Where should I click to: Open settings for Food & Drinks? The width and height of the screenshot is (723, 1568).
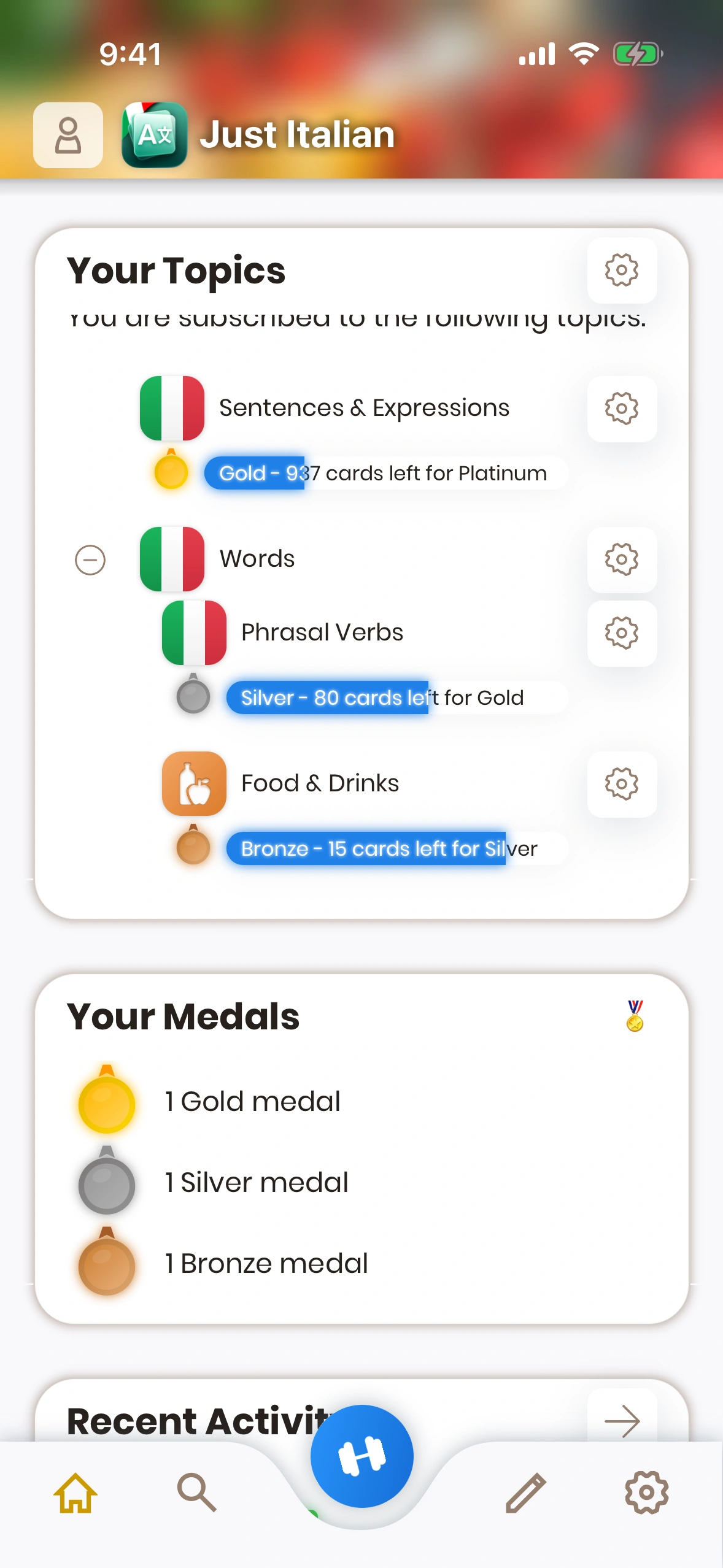pos(621,784)
